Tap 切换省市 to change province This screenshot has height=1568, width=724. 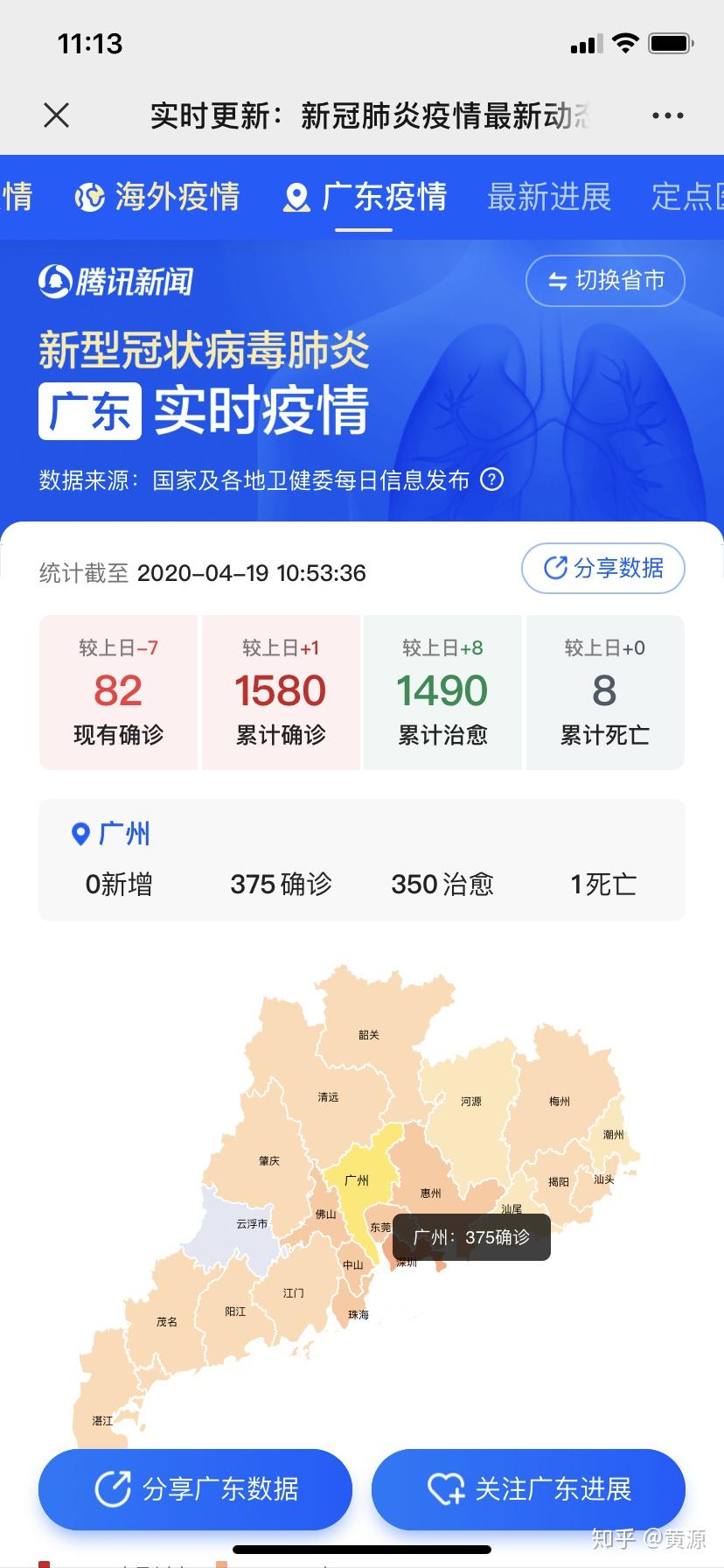coord(605,281)
